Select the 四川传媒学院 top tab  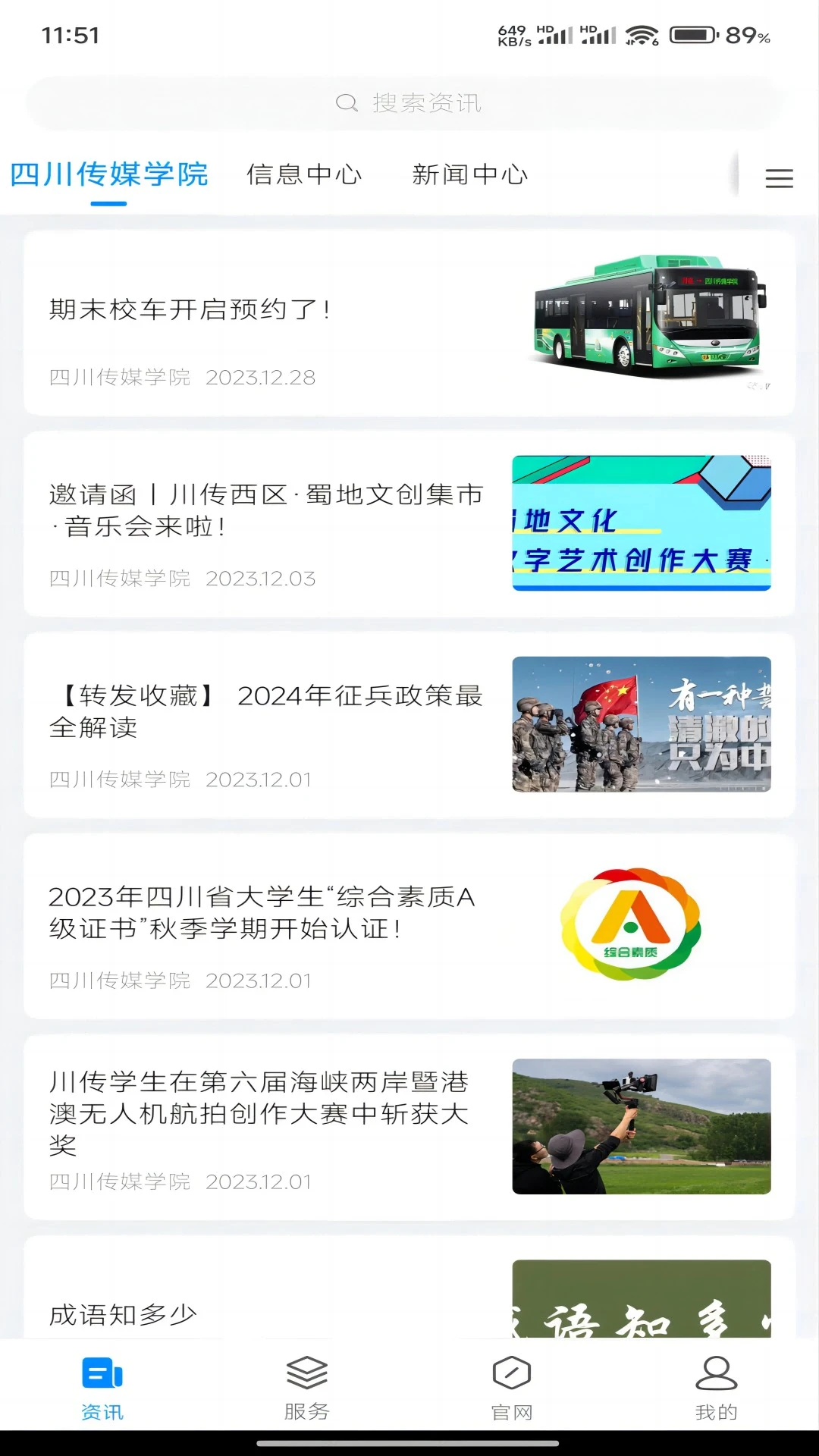pyautogui.click(x=109, y=174)
